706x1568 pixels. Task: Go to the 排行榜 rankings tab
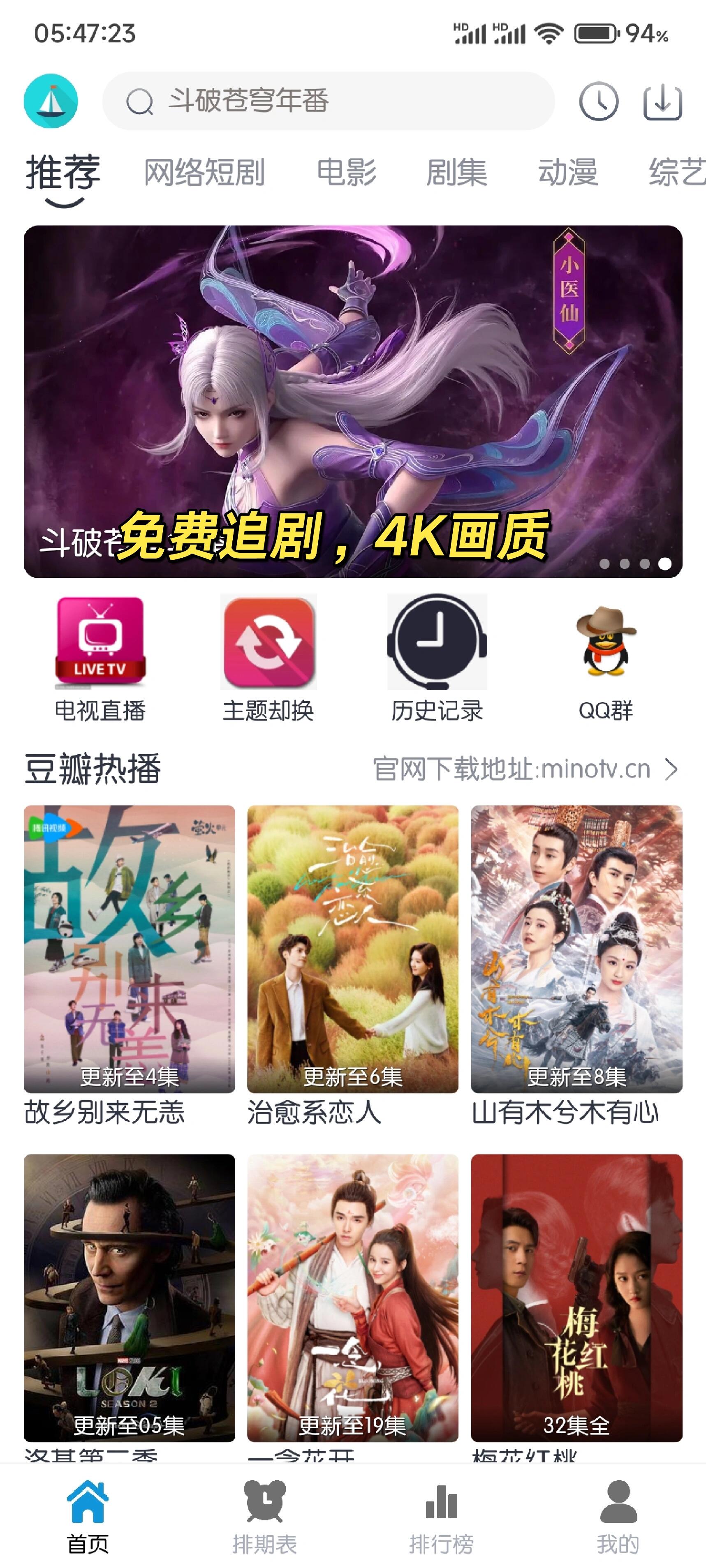click(x=441, y=1516)
